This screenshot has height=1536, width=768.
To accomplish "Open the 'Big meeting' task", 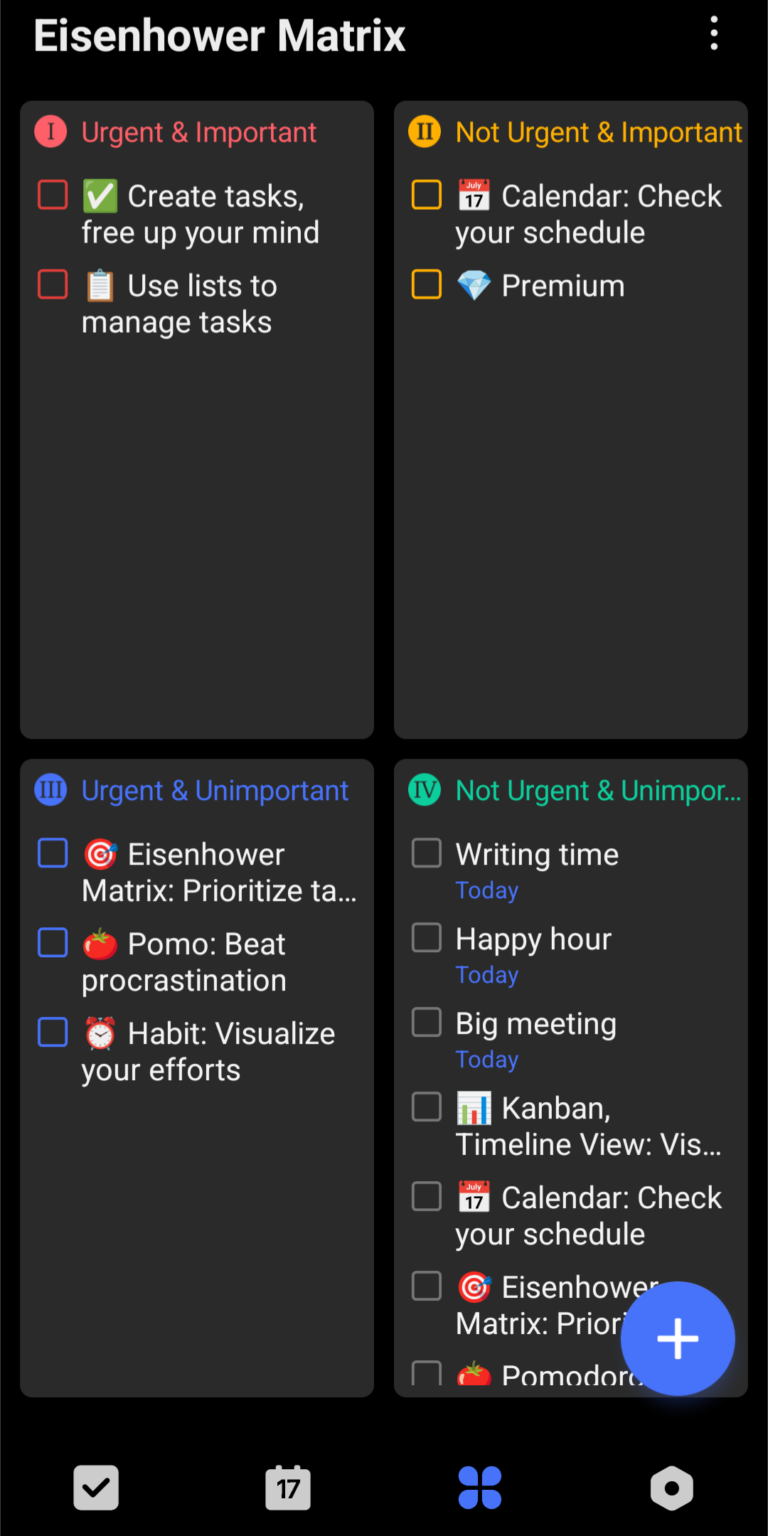I will pyautogui.click(x=535, y=1022).
